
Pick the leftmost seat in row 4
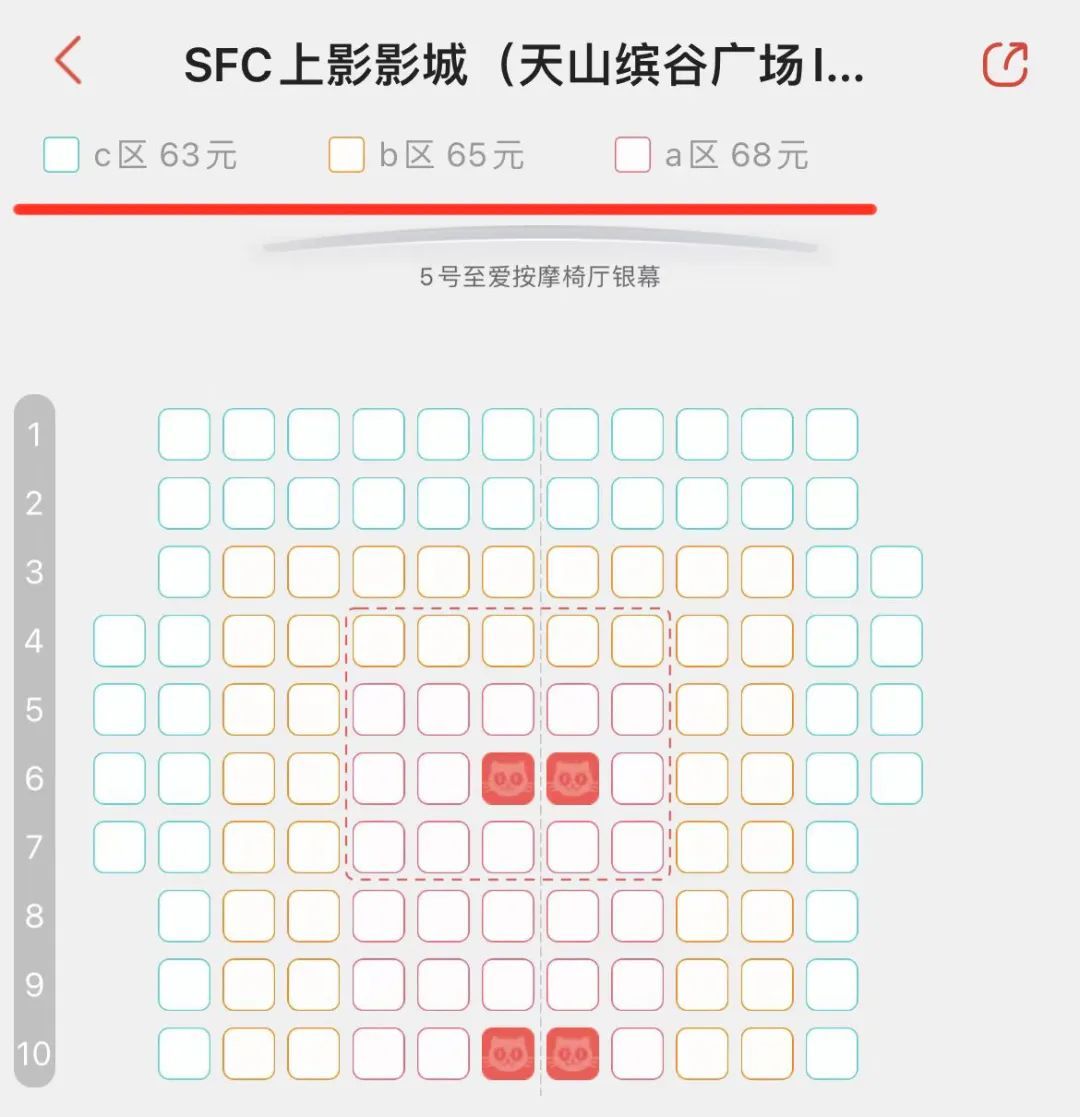click(x=119, y=640)
